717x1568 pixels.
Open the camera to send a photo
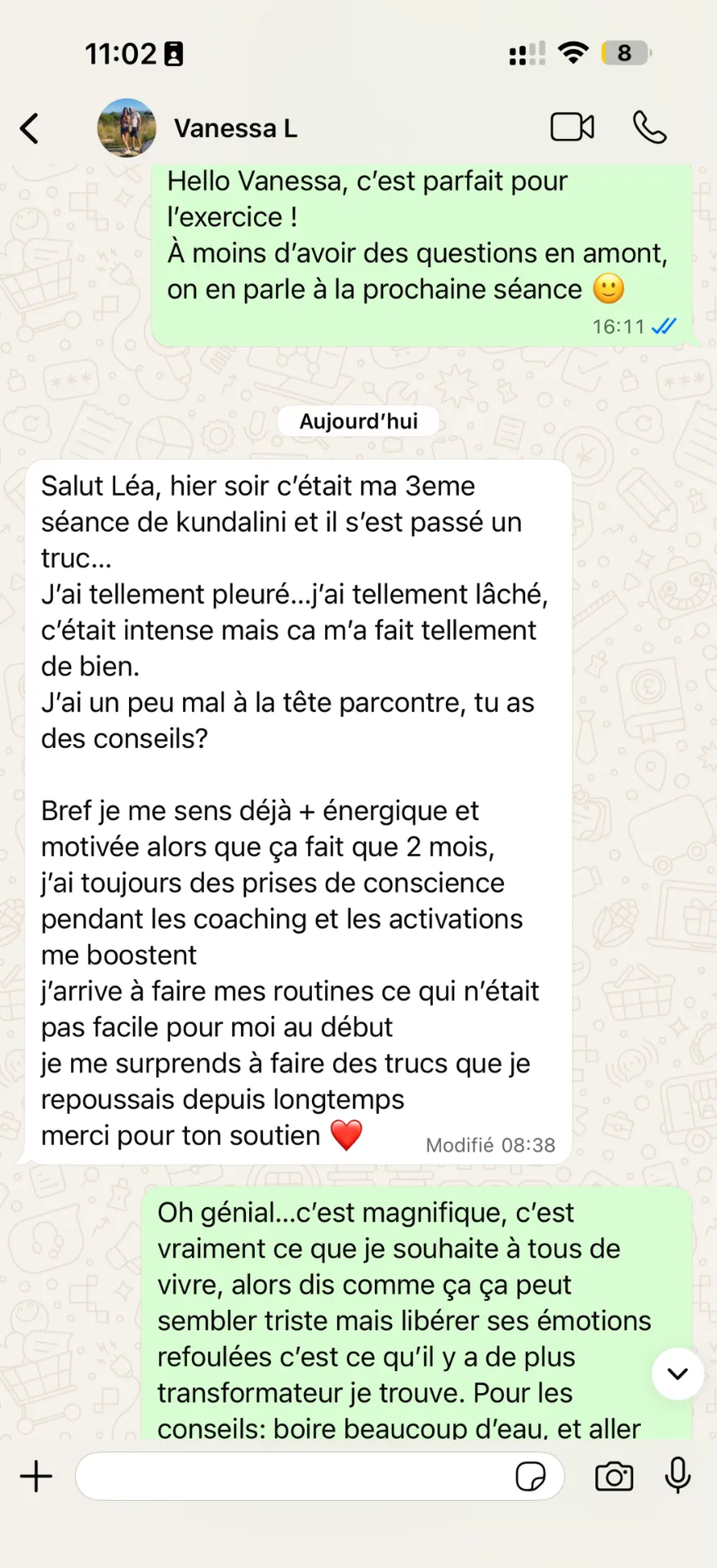(x=614, y=1477)
